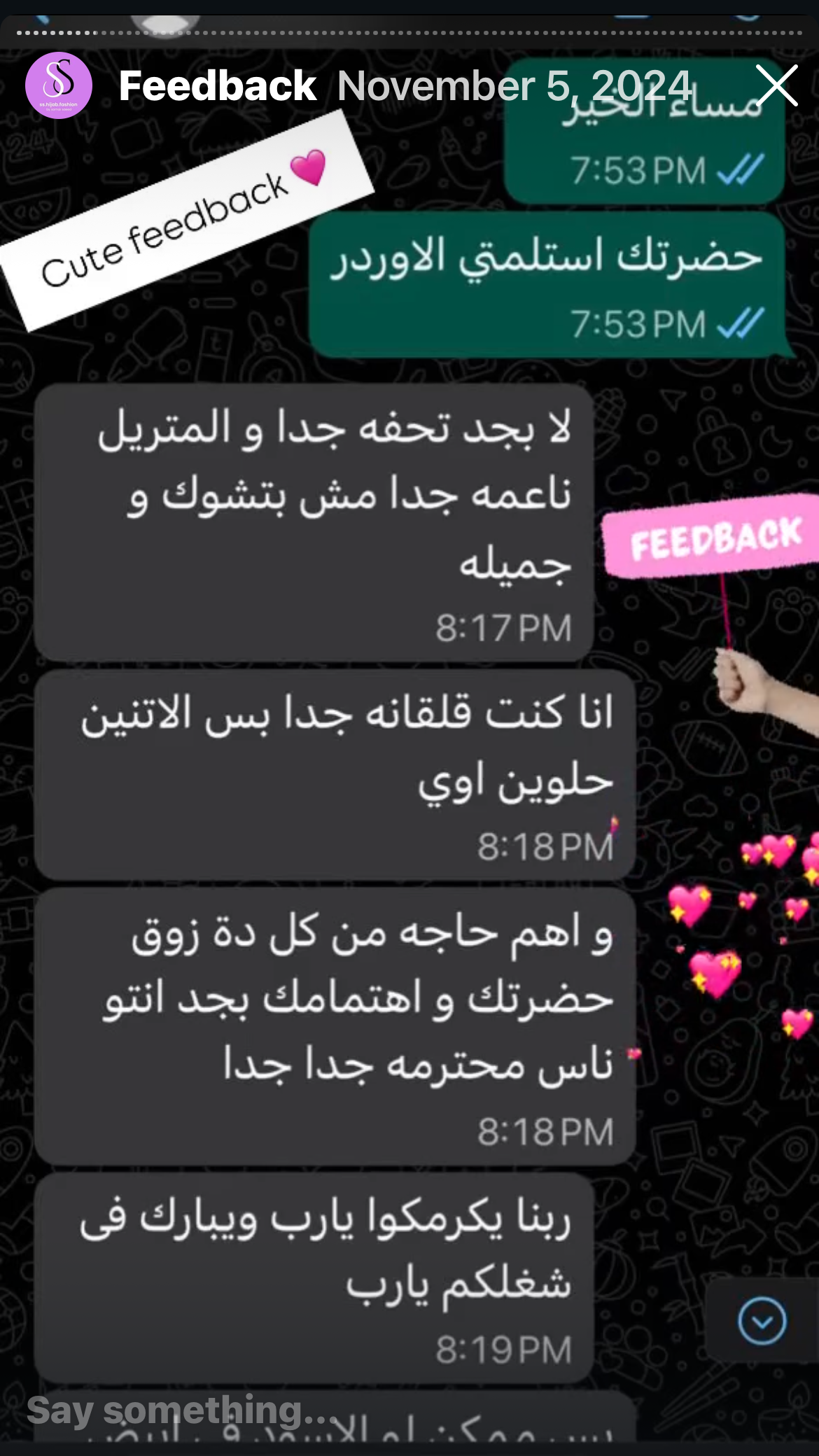Close the Feedback story viewer
819x1456 pixels.
776,85
